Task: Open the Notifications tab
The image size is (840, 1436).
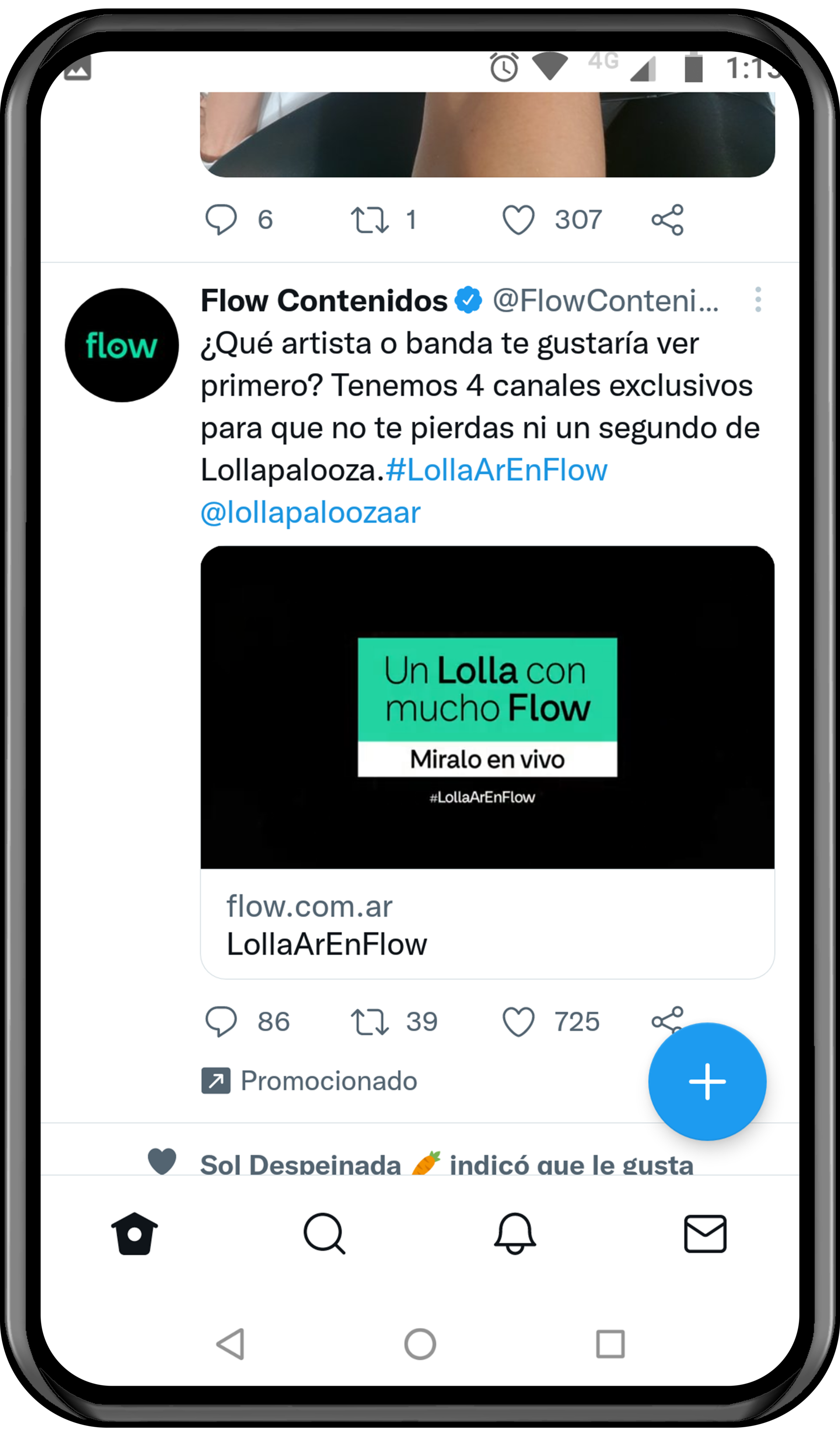Action: [514, 1233]
